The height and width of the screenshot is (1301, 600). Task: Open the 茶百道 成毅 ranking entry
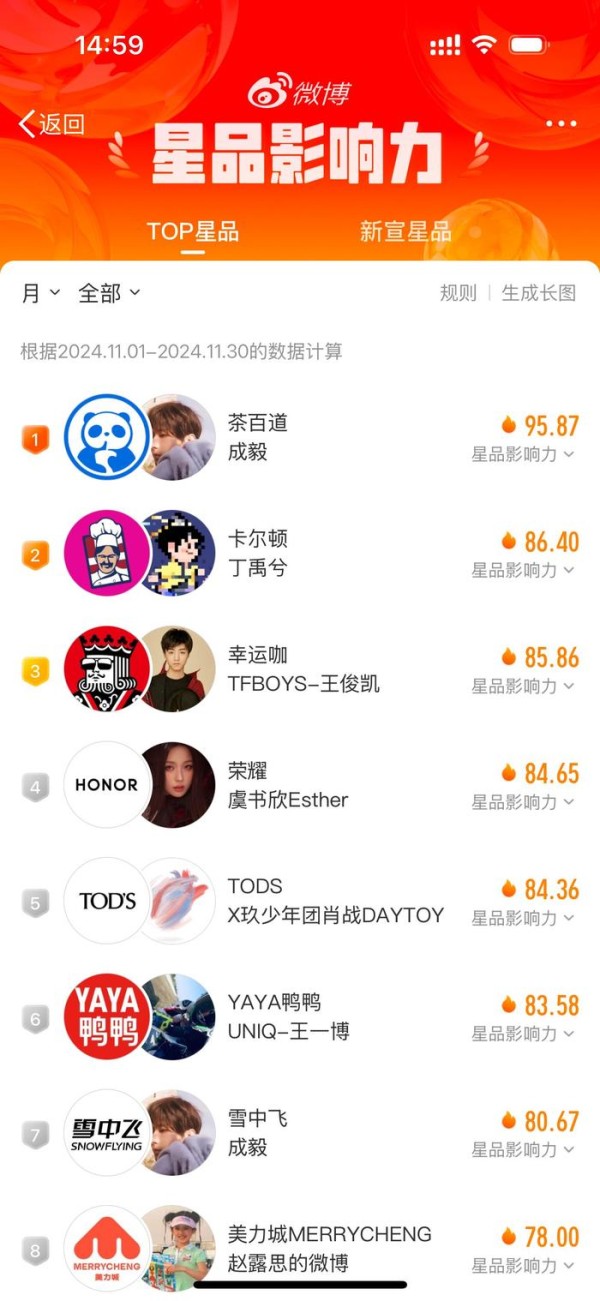pos(300,438)
